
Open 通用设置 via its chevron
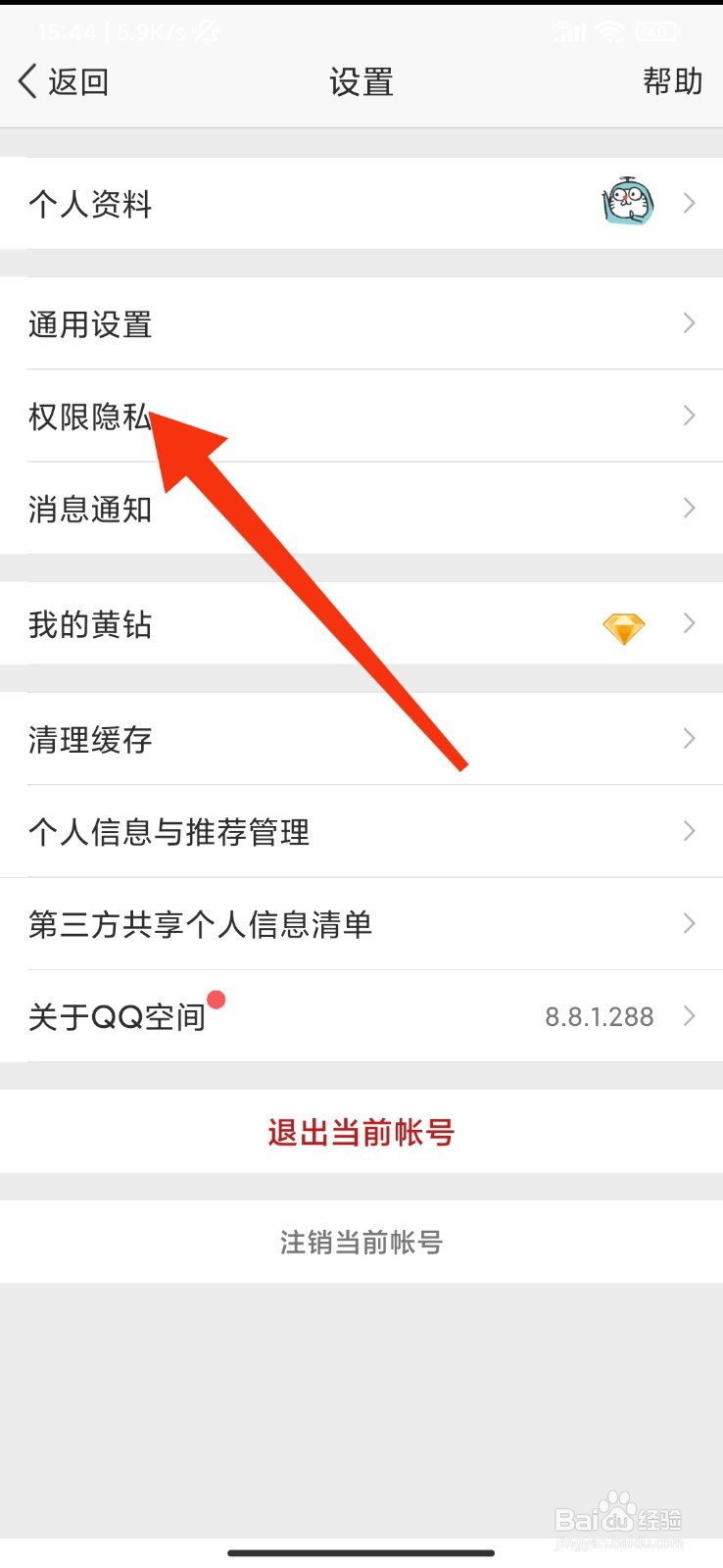689,323
